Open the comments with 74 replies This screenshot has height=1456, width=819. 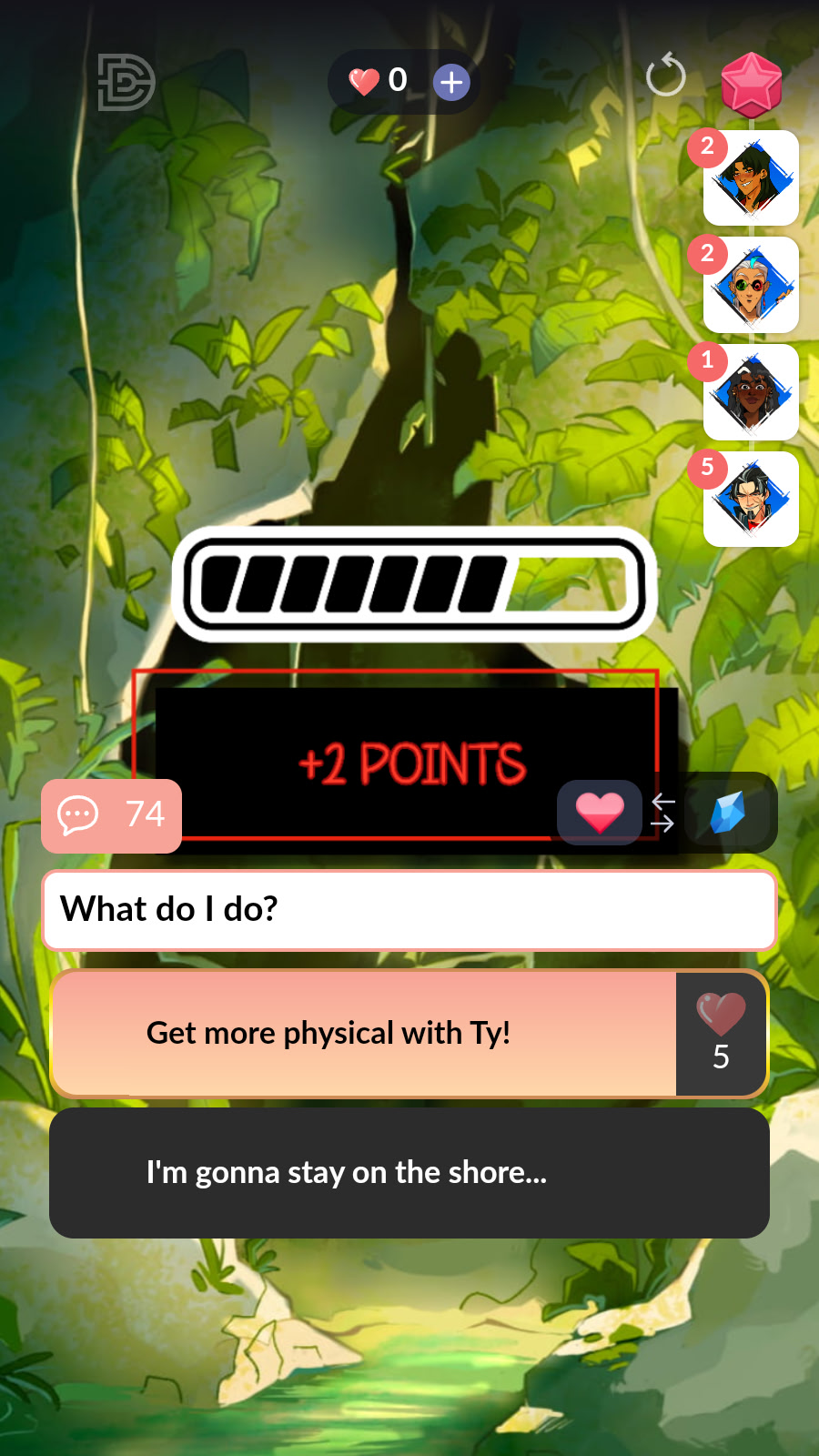(x=111, y=815)
